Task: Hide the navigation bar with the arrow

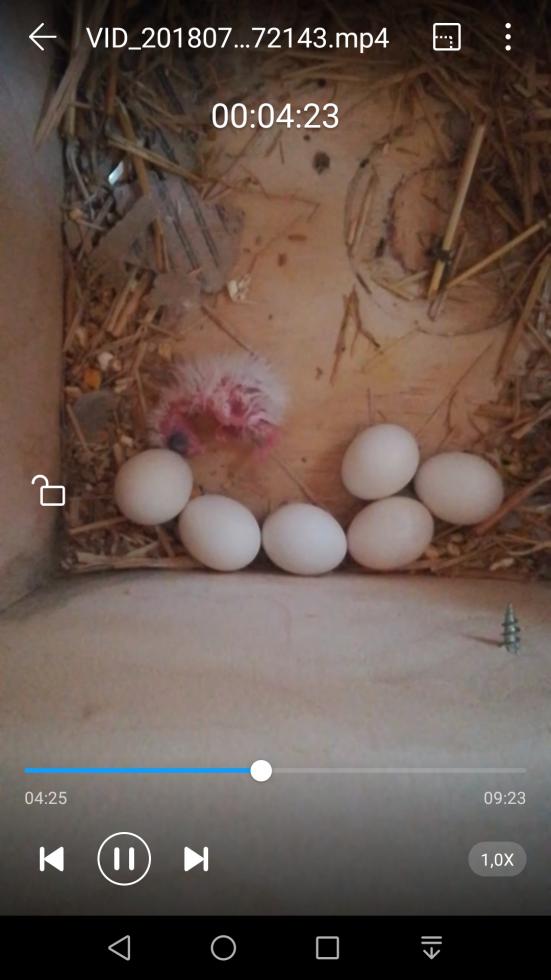Action: (x=432, y=948)
